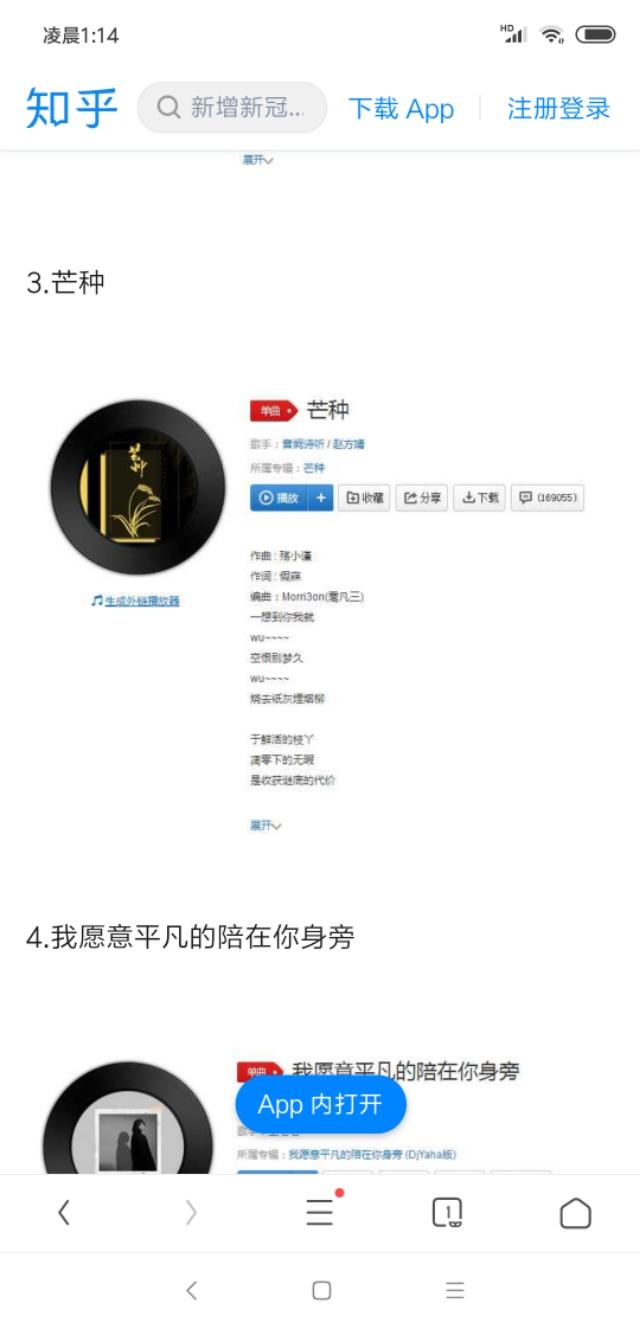The width and height of the screenshot is (640, 1329).
Task: Tap the system home button
Action: [x=321, y=1291]
